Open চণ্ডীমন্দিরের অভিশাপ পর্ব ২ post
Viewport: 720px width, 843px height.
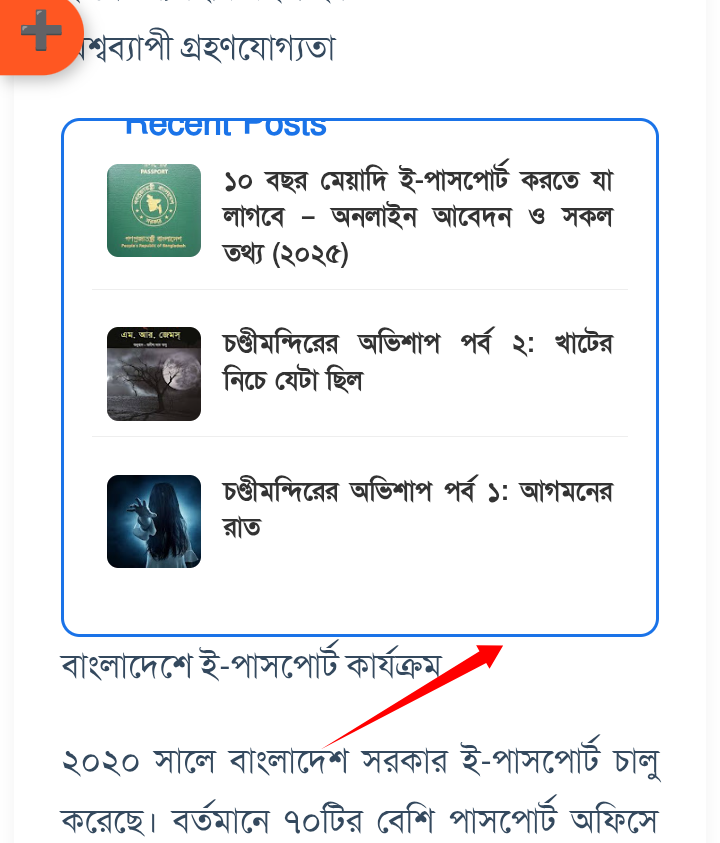[417, 362]
